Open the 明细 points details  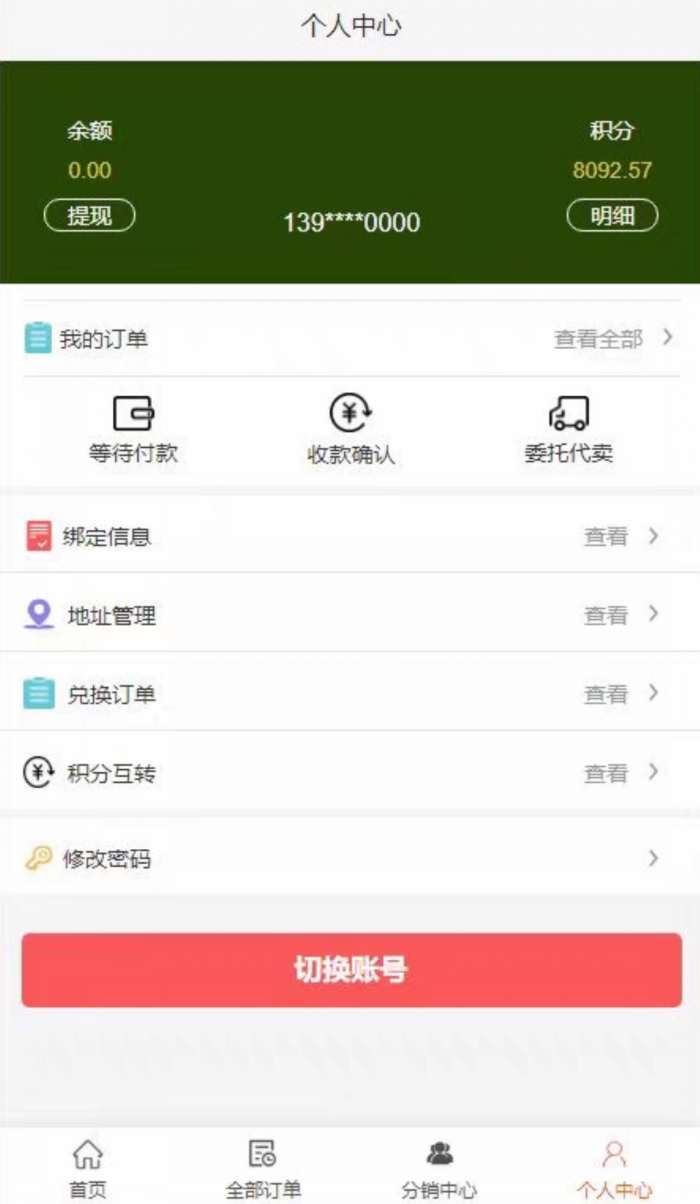612,215
